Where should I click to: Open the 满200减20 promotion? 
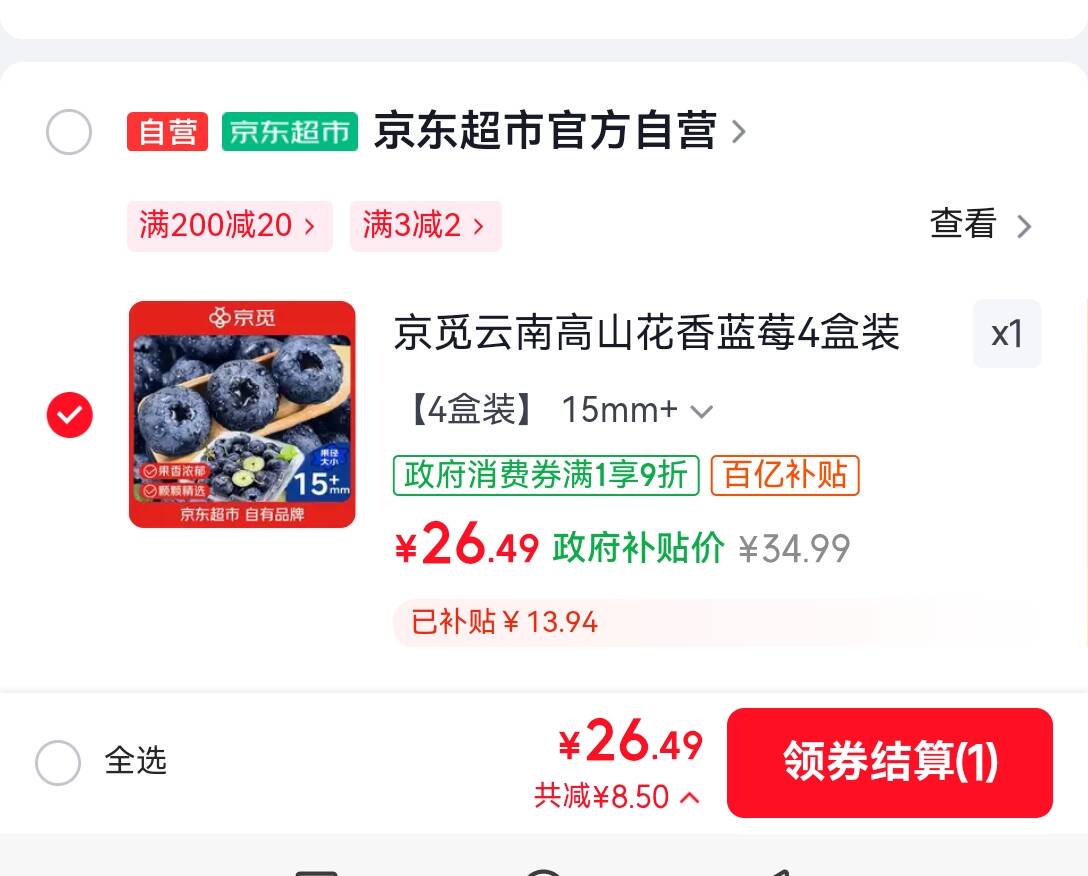(x=229, y=226)
